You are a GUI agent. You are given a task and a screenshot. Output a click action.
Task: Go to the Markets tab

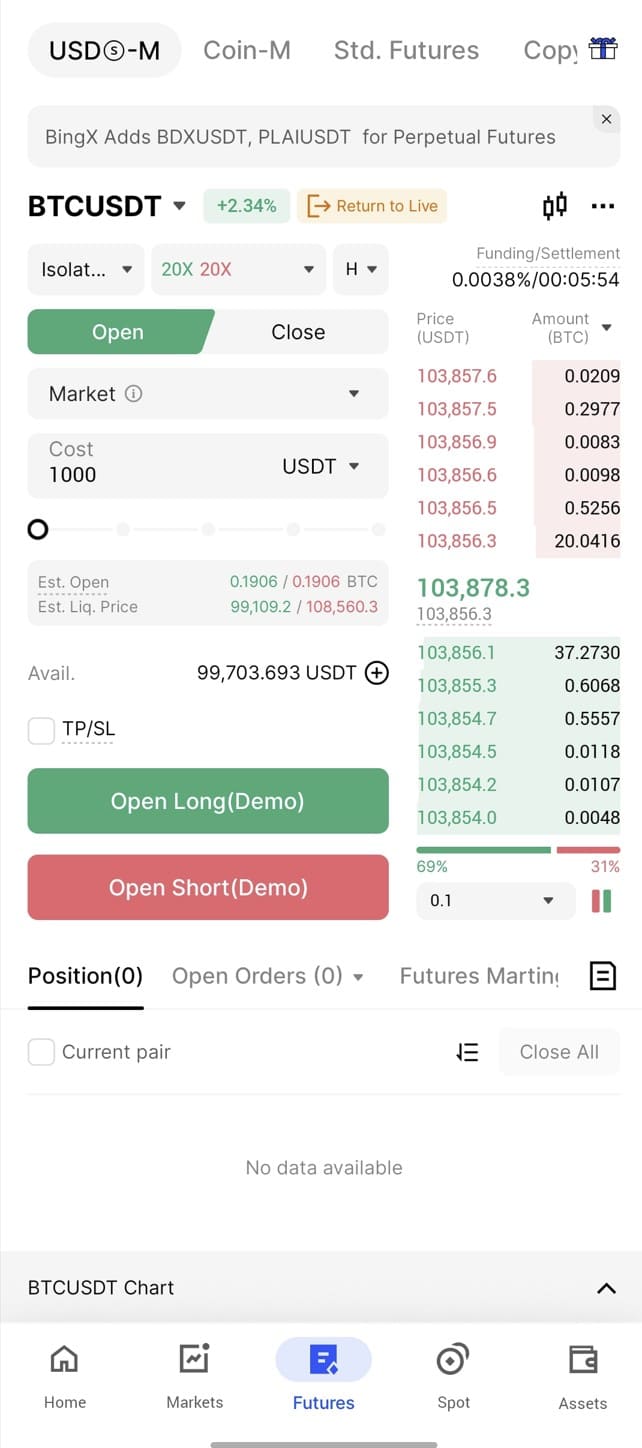coord(194,1376)
